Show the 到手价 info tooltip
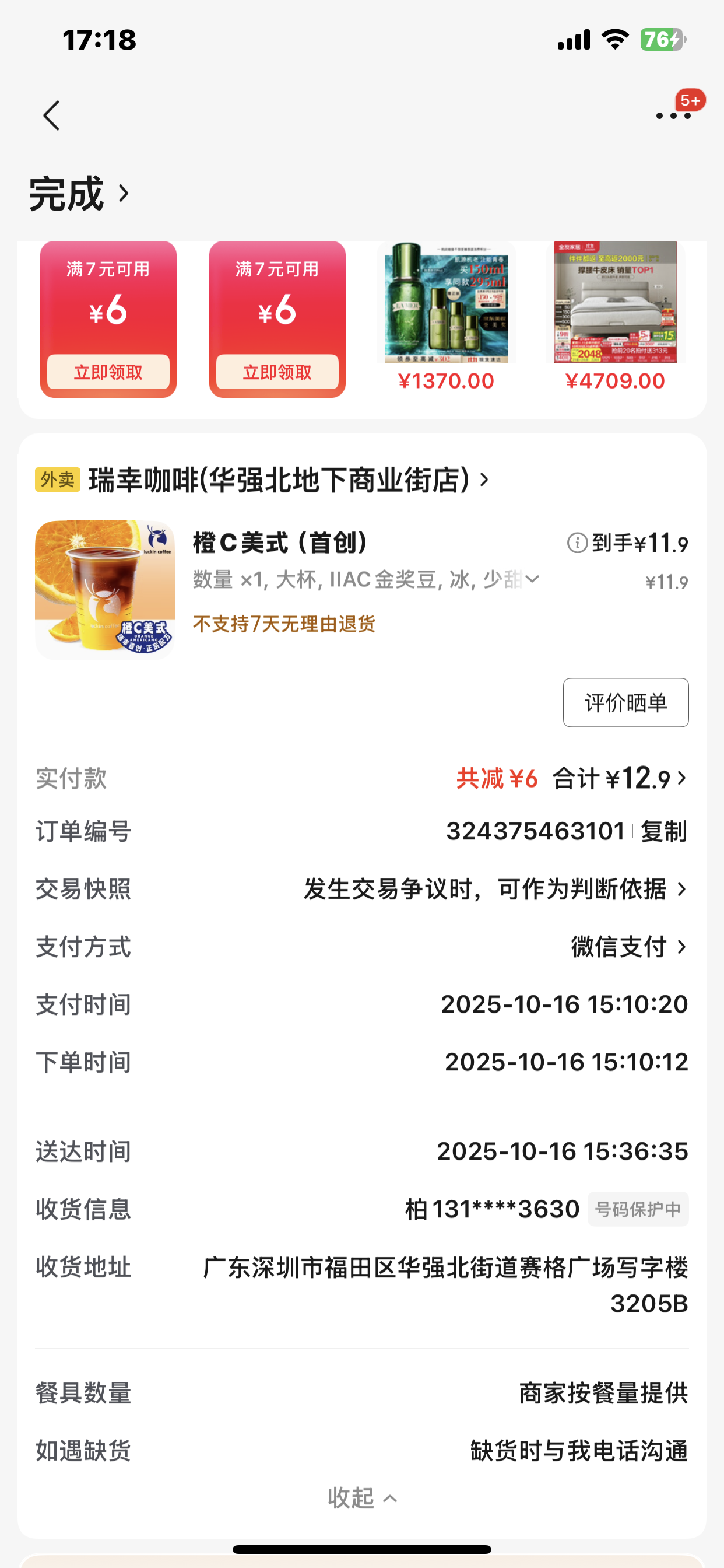 577,542
